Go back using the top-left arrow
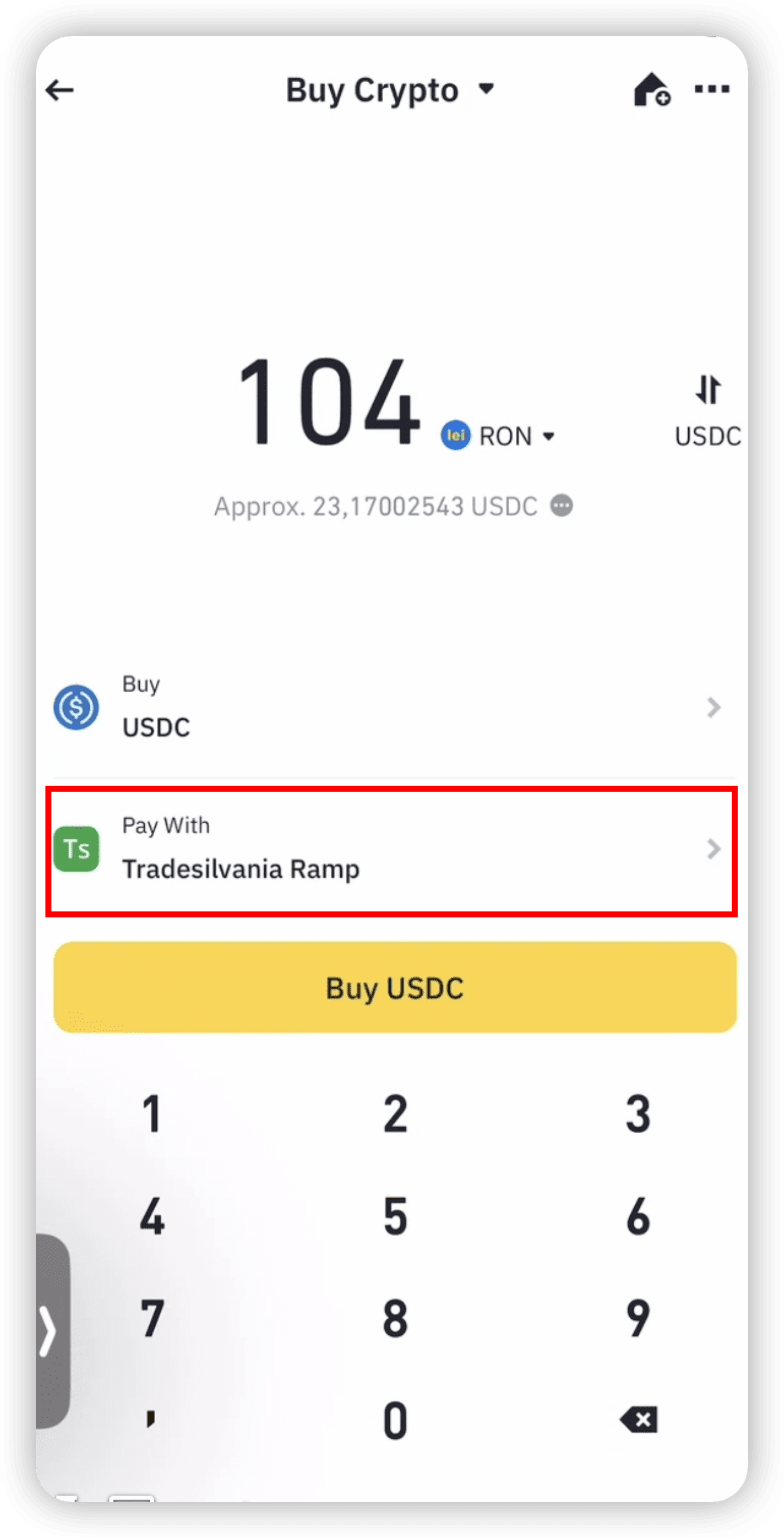 point(60,91)
